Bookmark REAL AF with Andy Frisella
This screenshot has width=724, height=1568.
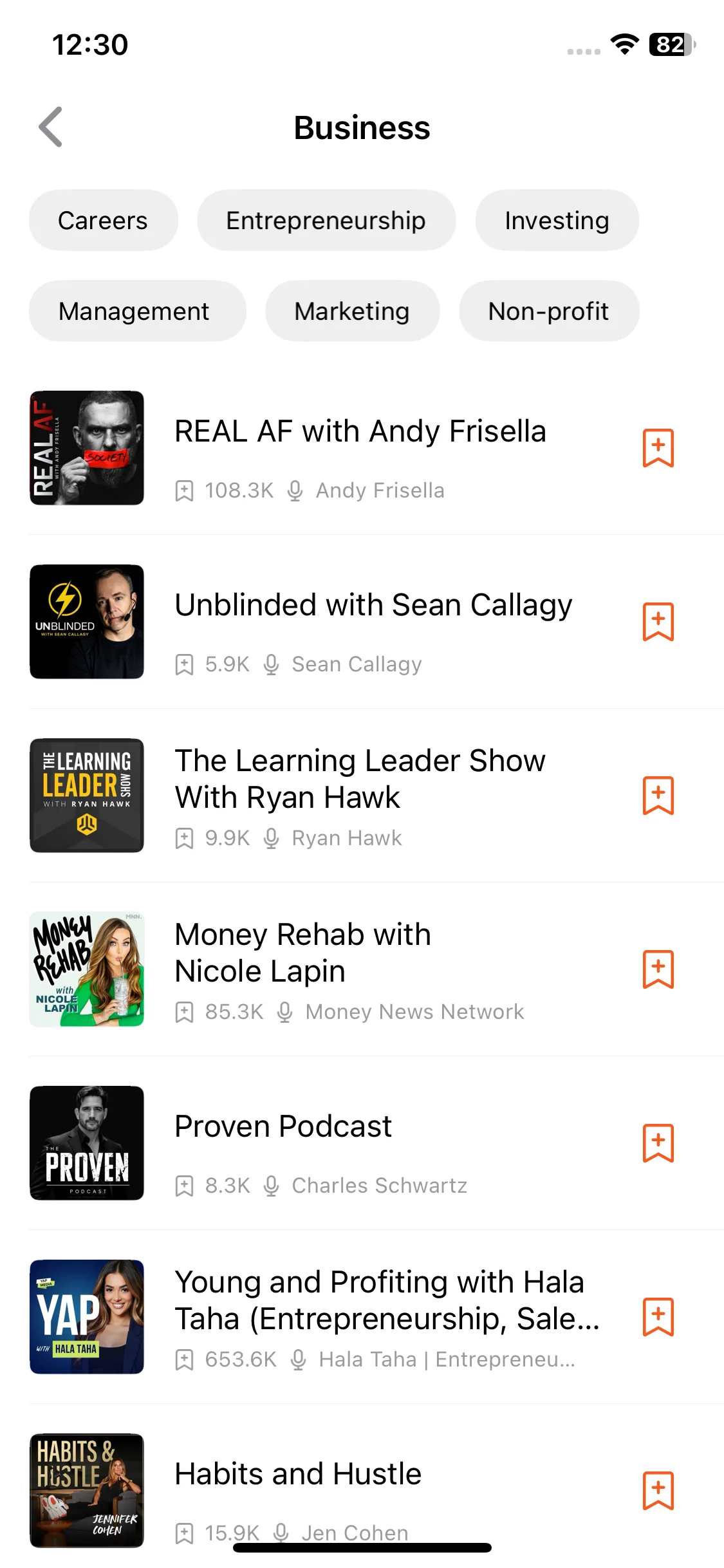[658, 447]
